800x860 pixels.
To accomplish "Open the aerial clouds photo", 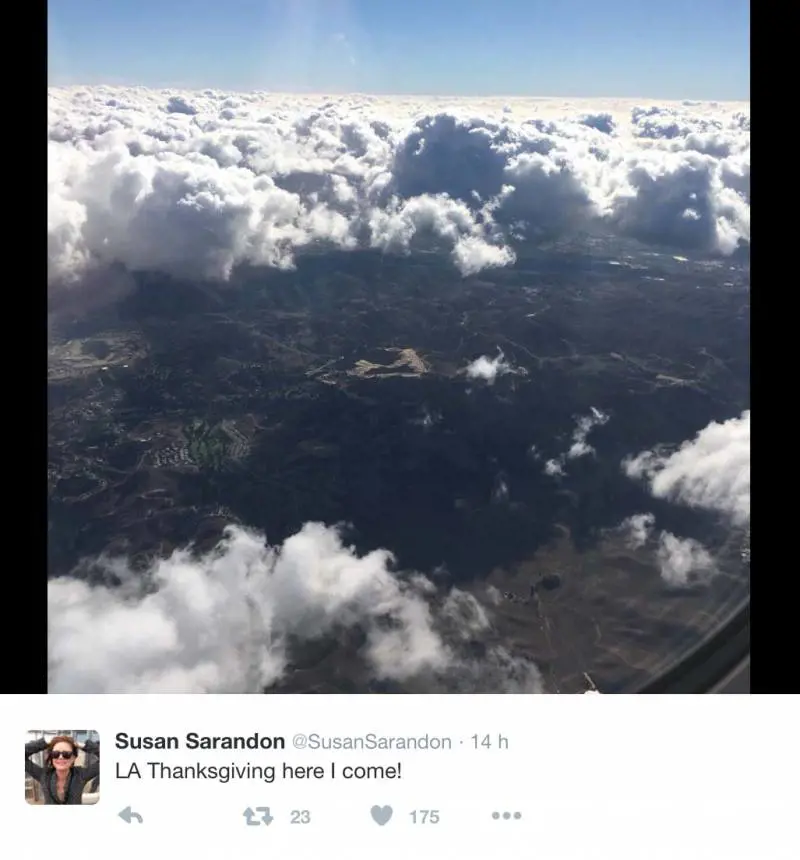I will coord(398,346).
